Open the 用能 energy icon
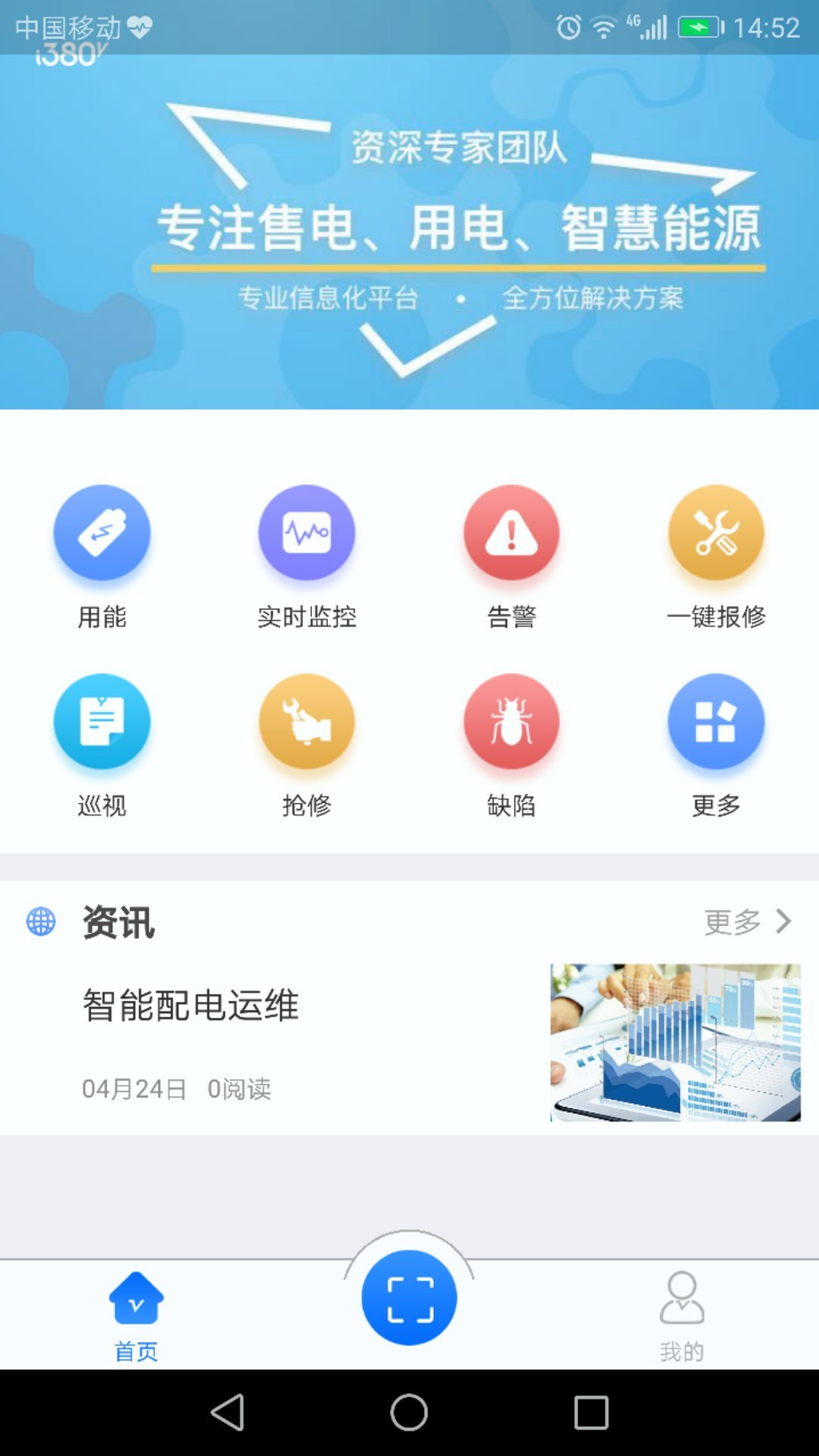This screenshot has width=819, height=1456. tap(102, 533)
